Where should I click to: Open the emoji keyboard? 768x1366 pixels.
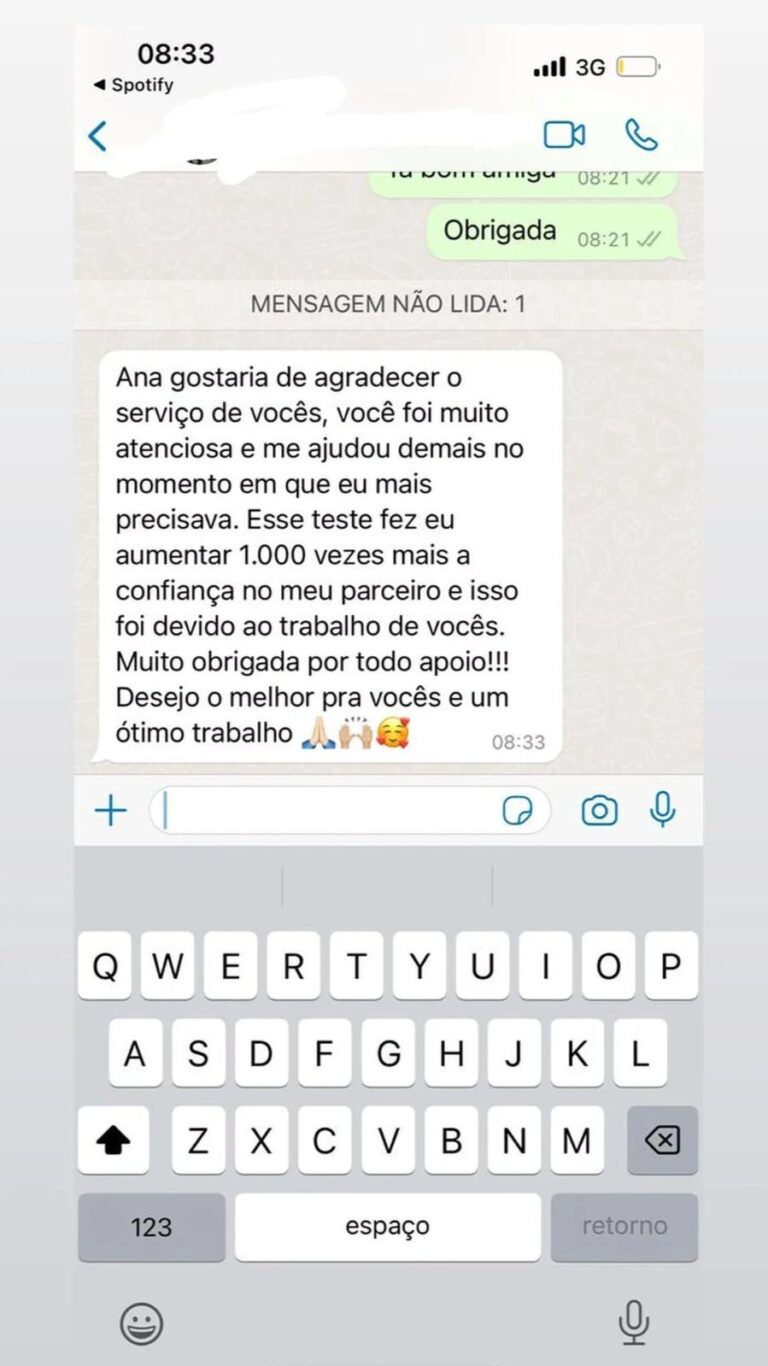(x=141, y=1324)
